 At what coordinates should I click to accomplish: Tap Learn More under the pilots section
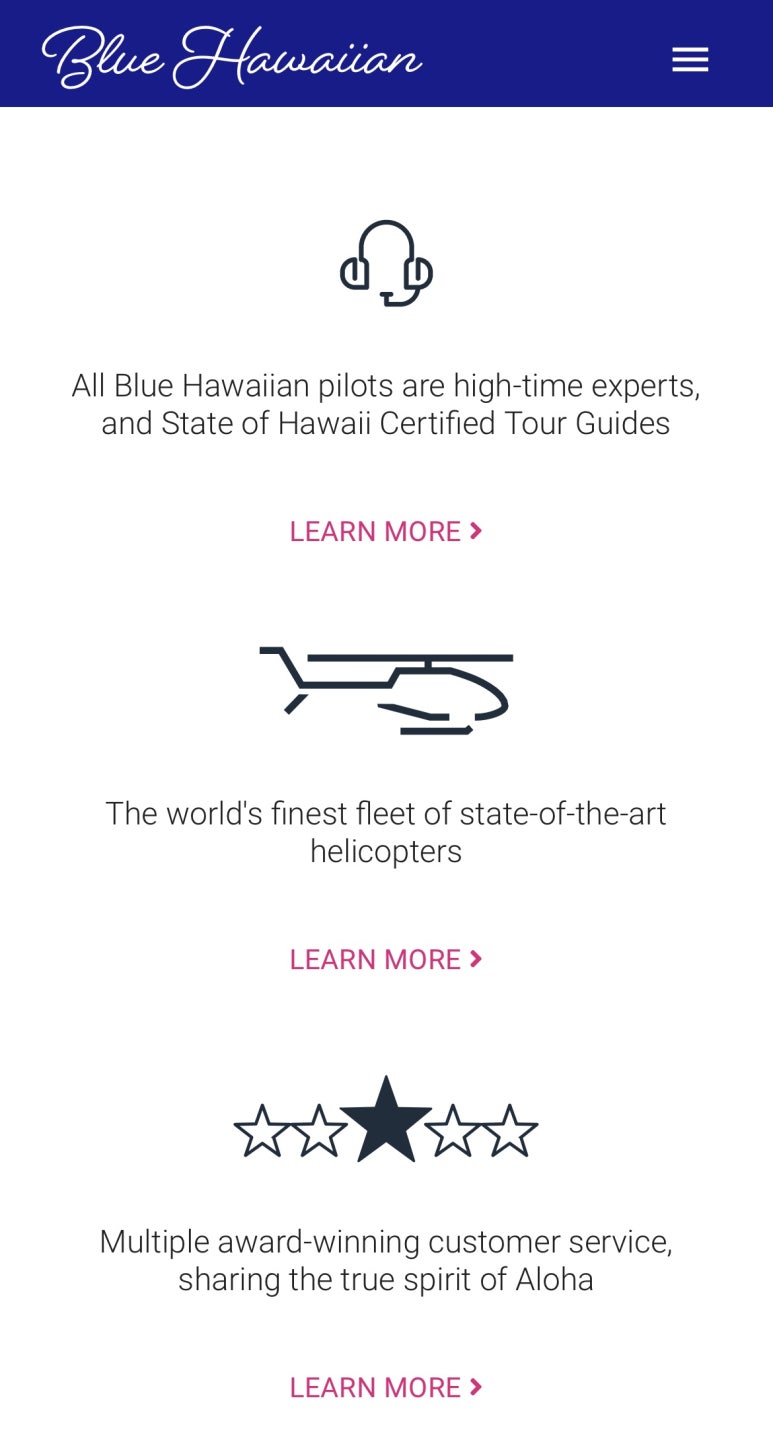point(386,531)
